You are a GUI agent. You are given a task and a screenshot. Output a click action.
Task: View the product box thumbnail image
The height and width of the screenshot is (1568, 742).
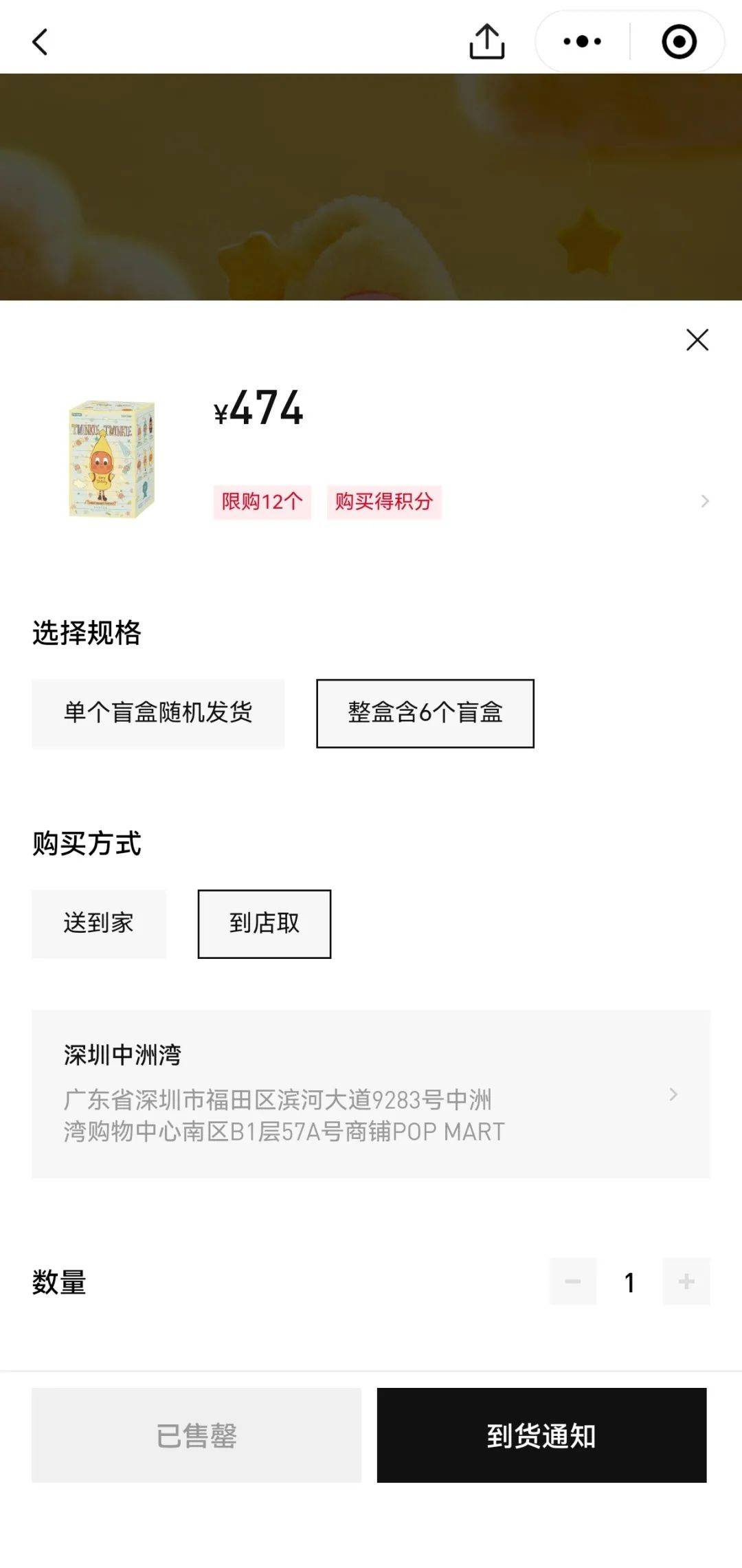(111, 459)
